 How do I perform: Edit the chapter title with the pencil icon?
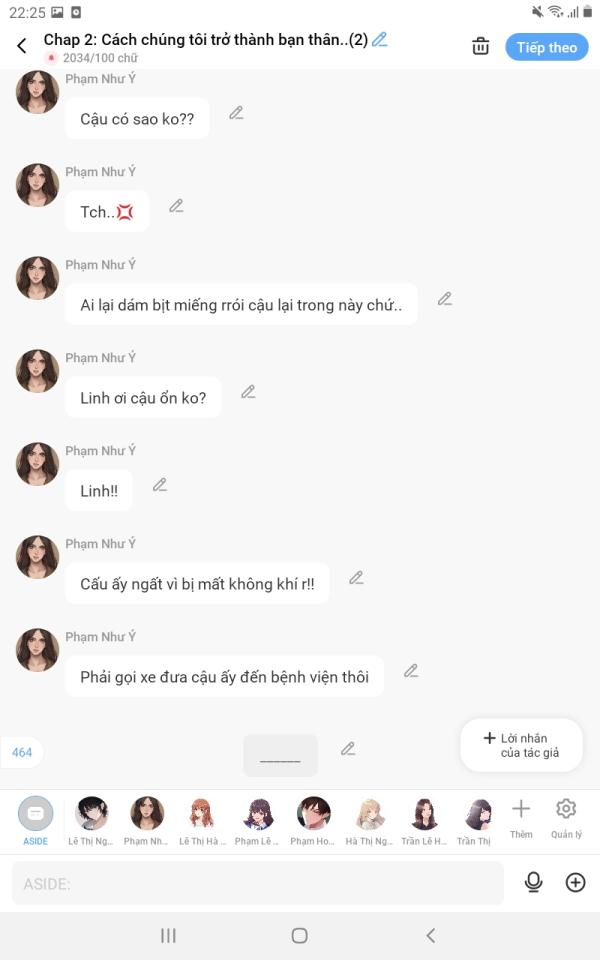pyautogui.click(x=380, y=40)
